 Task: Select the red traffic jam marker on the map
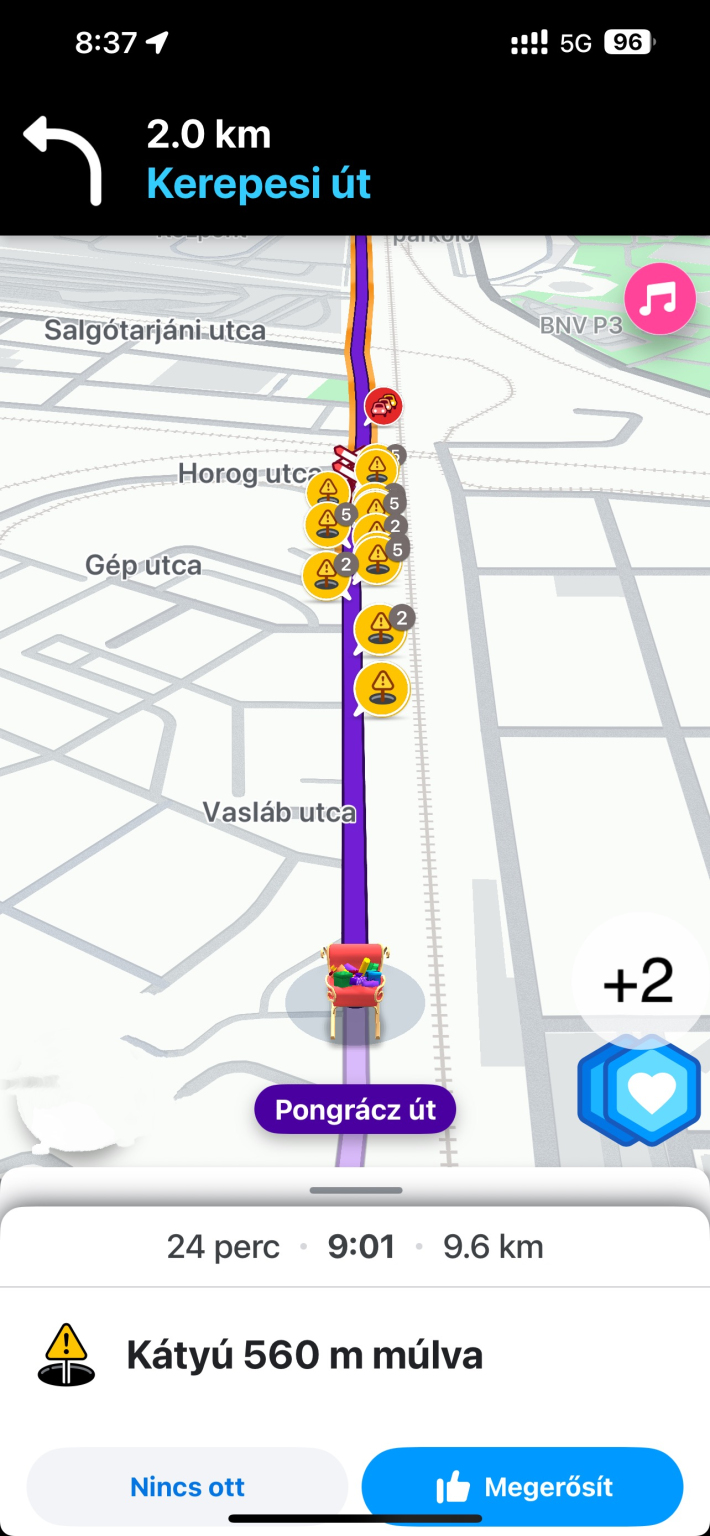(x=383, y=406)
